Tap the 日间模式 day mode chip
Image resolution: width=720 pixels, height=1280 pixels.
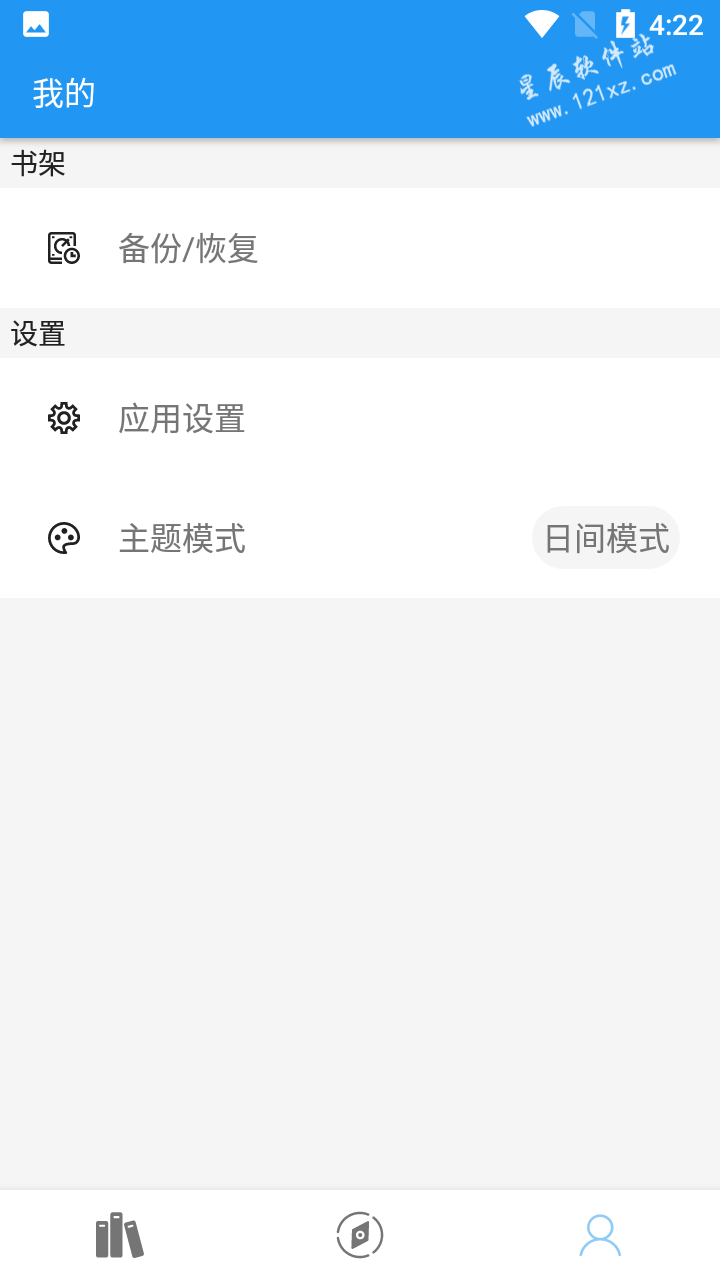coord(606,538)
